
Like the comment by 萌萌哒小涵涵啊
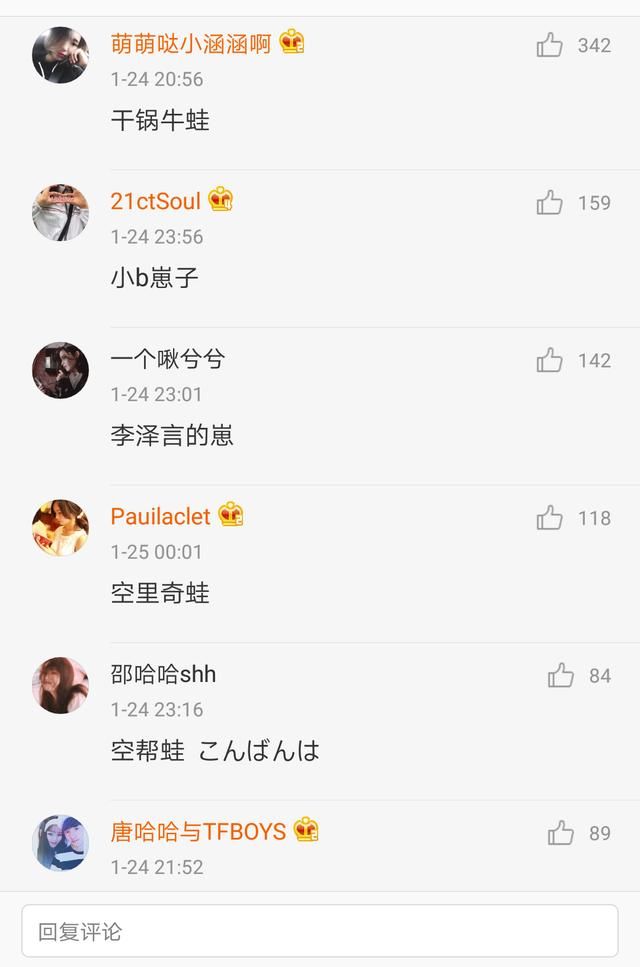pyautogui.click(x=550, y=44)
